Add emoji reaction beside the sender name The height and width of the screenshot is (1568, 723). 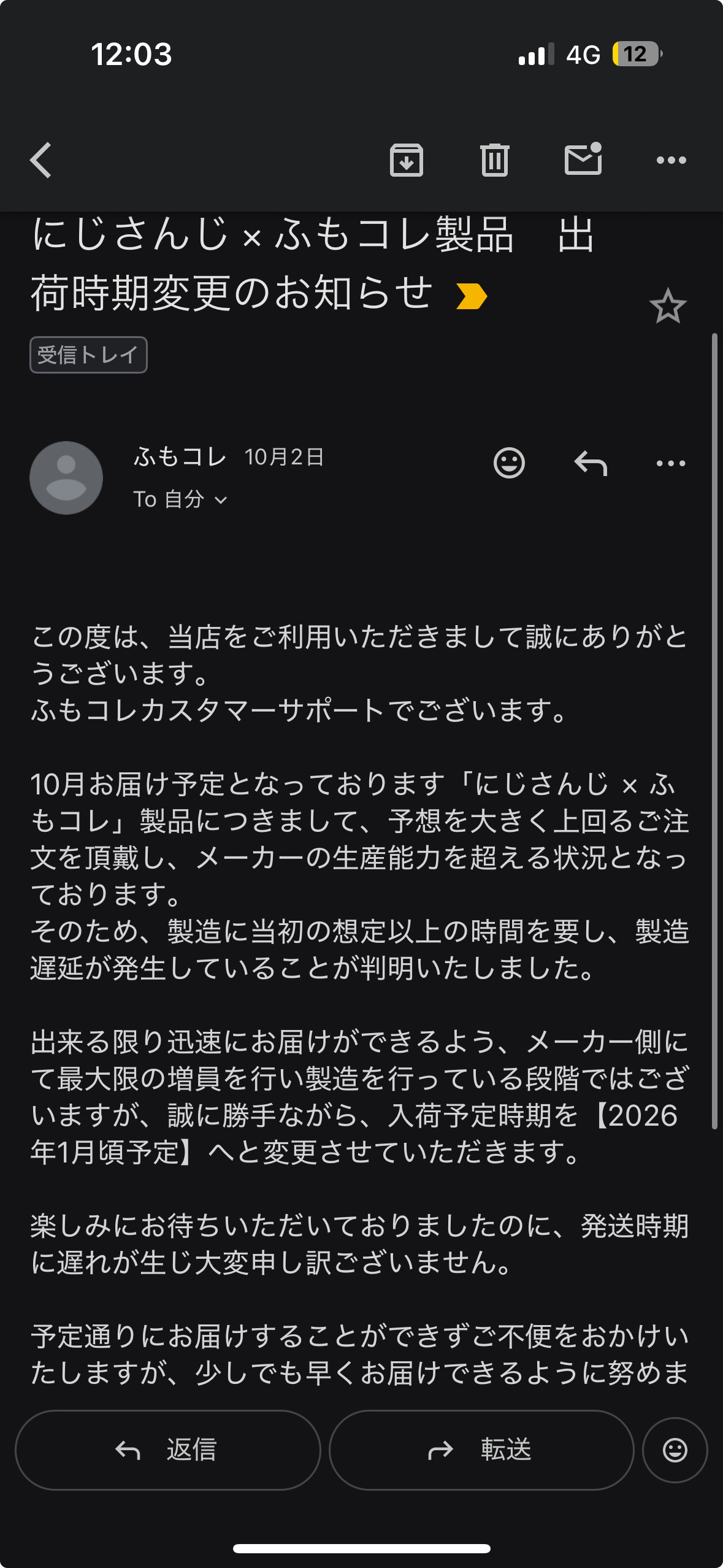click(509, 463)
